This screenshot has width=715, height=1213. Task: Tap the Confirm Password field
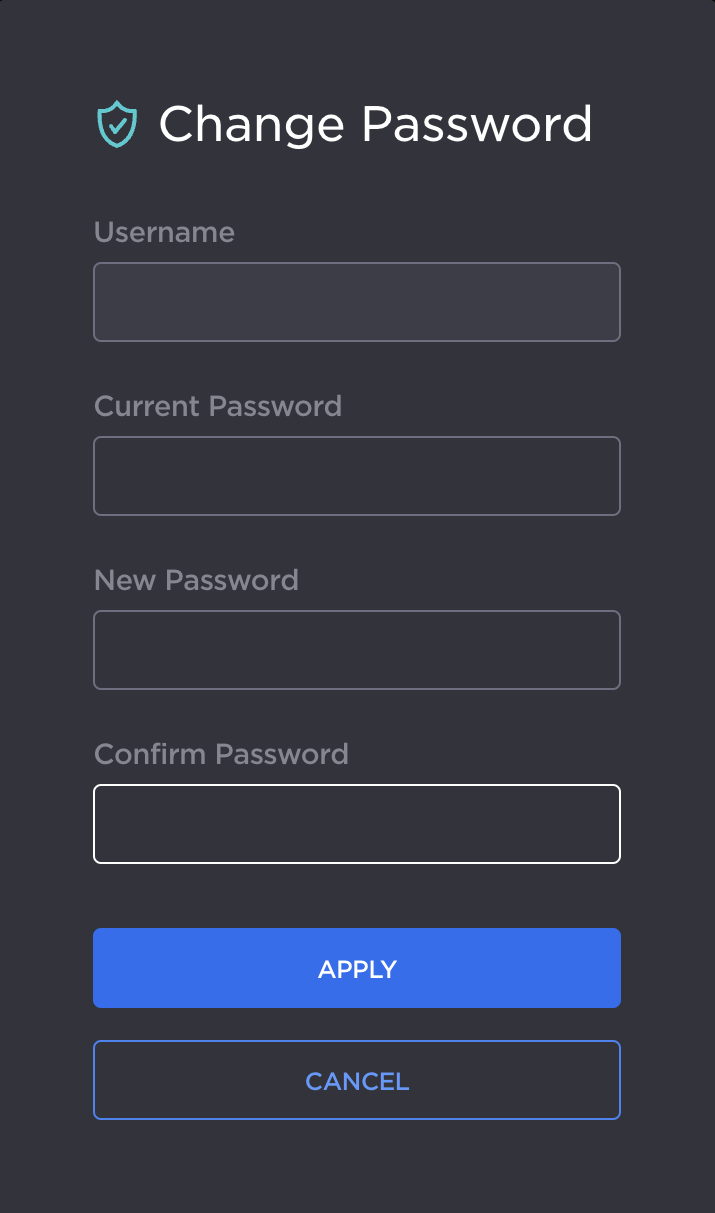357,824
